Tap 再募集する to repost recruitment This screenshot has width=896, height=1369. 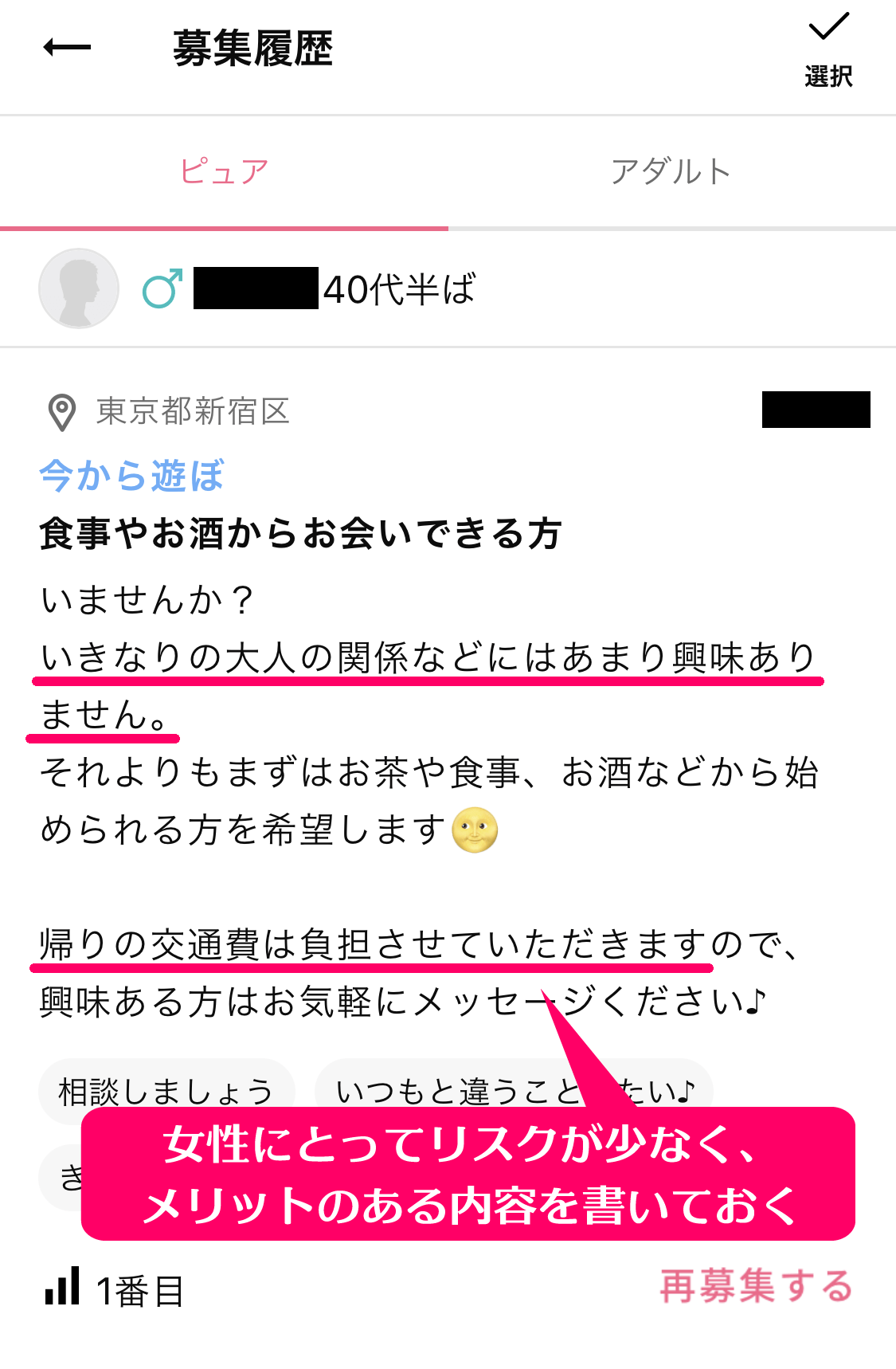click(756, 1286)
